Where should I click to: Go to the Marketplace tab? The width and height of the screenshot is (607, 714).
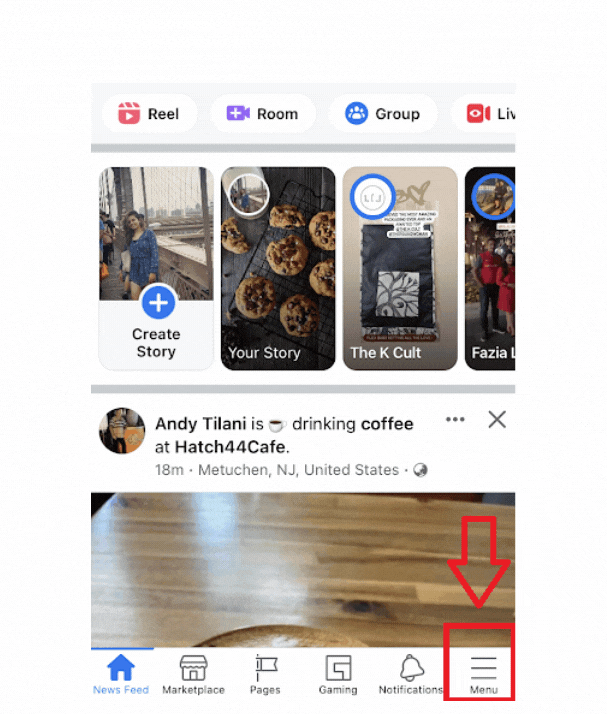coord(193,674)
